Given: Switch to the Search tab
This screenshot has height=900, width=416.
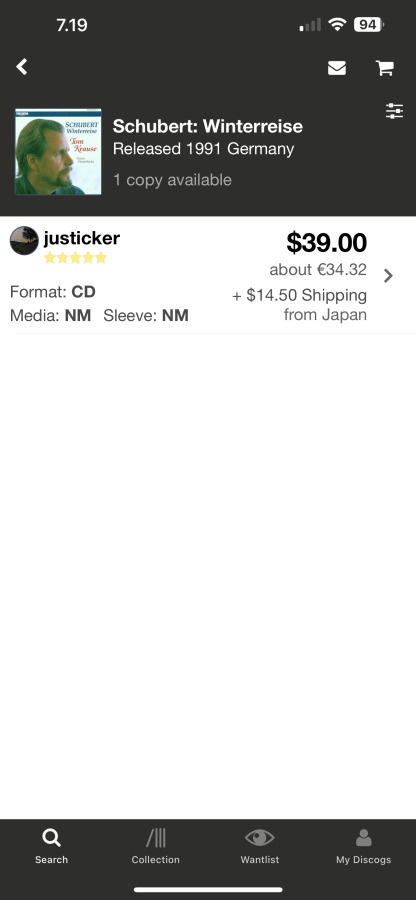Looking at the screenshot, I should pos(51,847).
